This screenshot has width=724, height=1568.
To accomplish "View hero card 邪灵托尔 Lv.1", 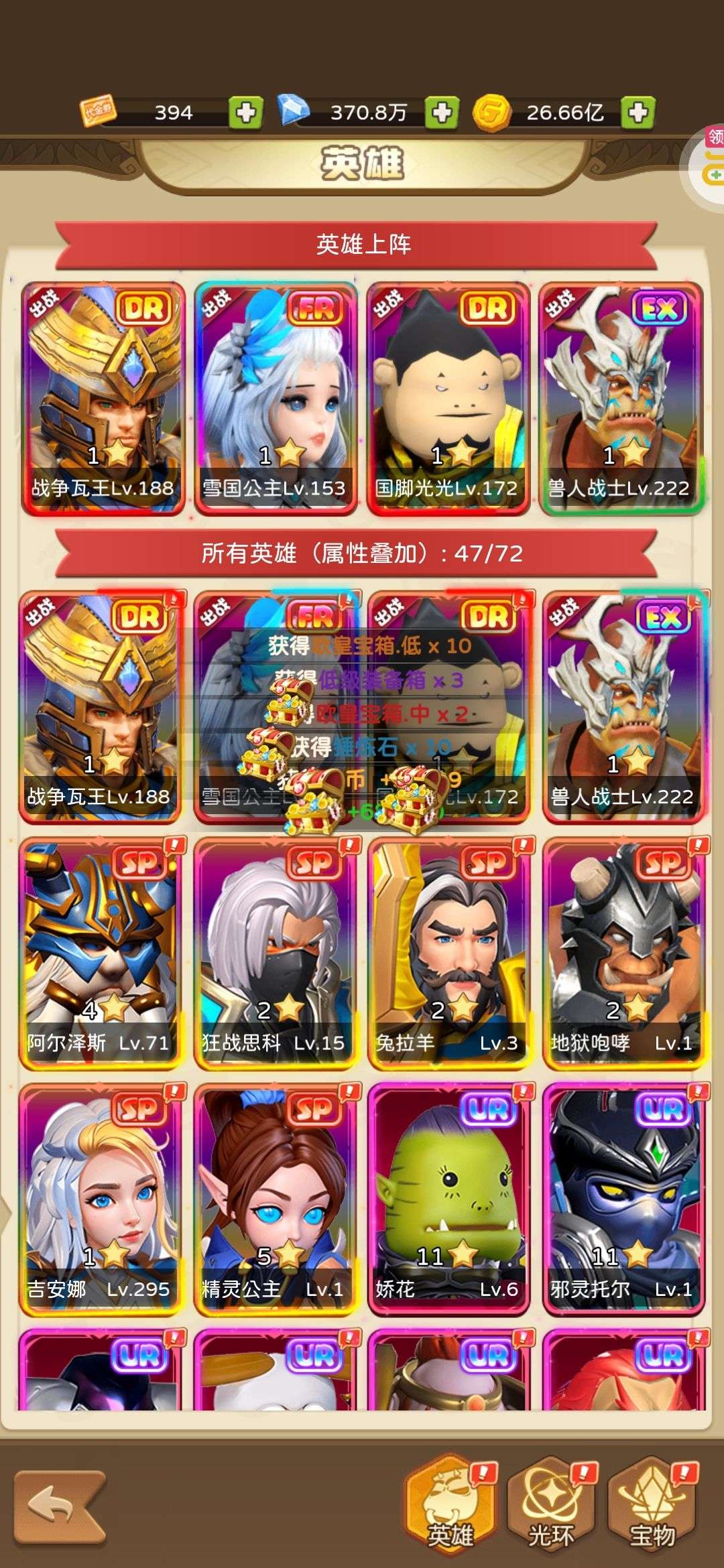I will pyautogui.click(x=623, y=1200).
